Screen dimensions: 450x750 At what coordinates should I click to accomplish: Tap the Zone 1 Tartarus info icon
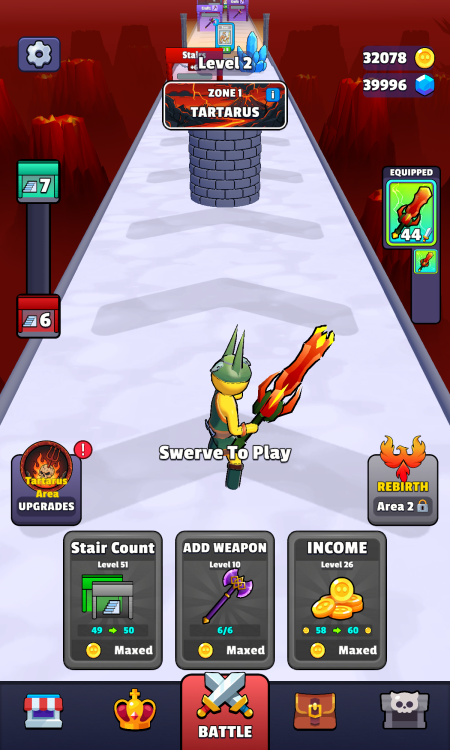273,94
